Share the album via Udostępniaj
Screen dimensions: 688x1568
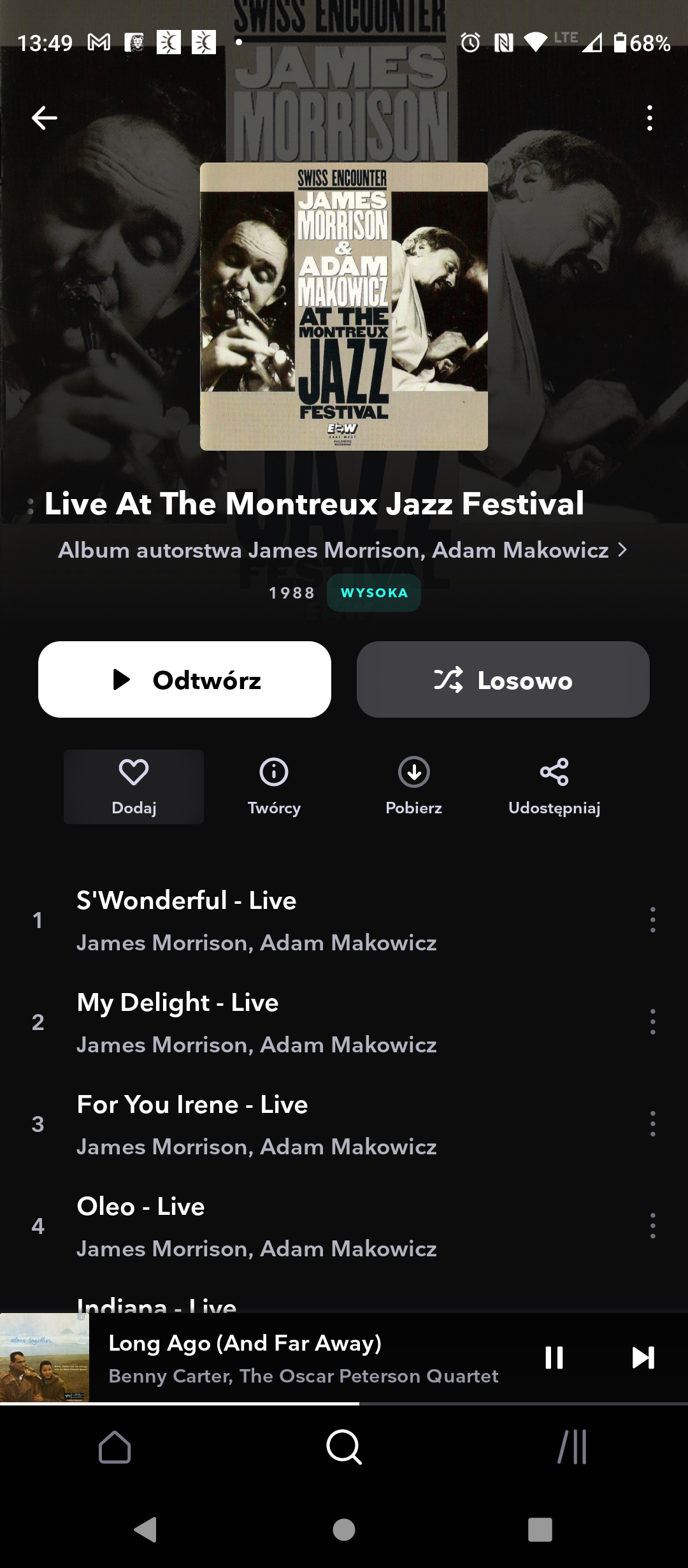click(554, 787)
